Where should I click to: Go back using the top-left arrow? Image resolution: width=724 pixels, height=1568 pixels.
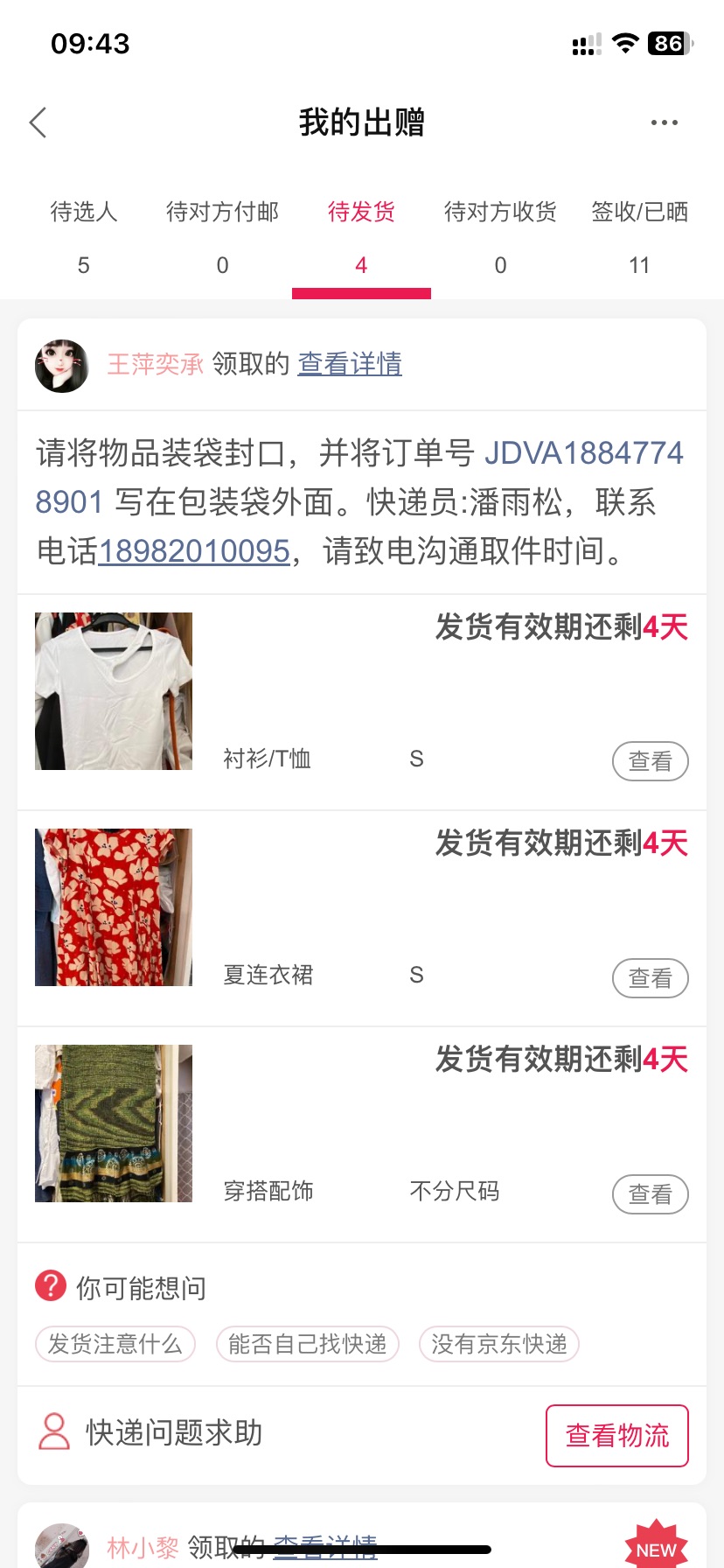click(38, 123)
